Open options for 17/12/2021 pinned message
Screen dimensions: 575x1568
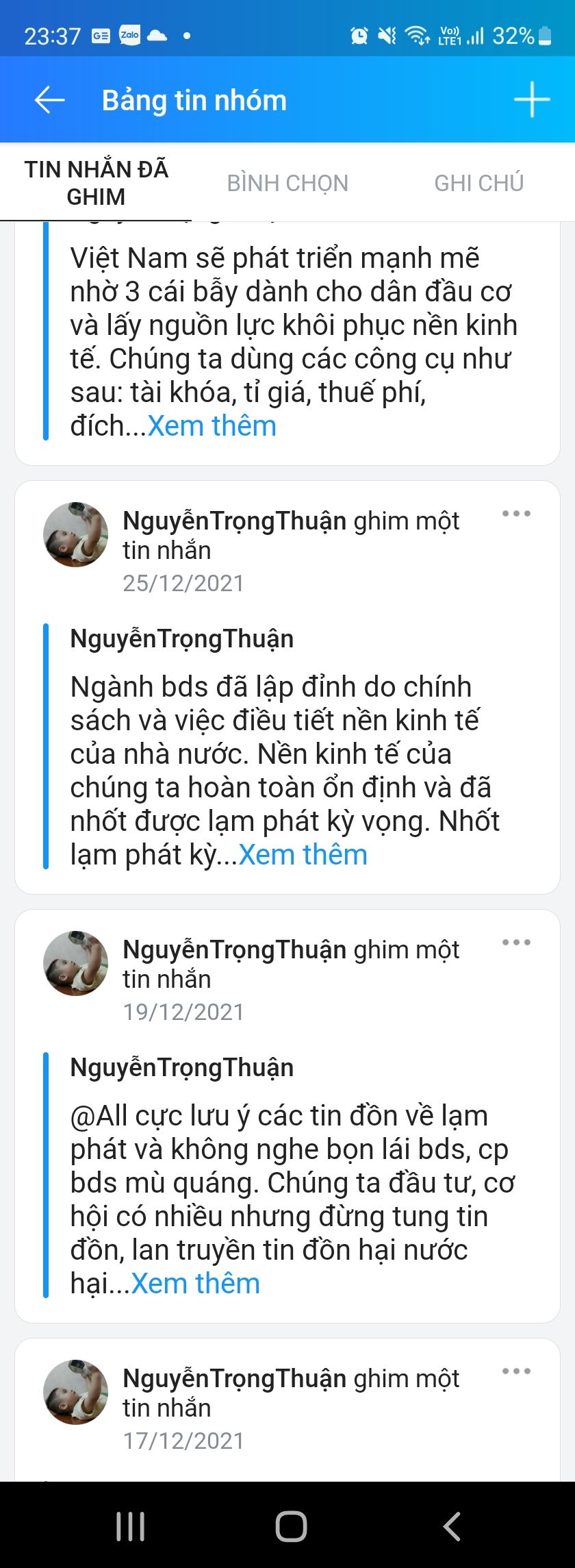(516, 1371)
